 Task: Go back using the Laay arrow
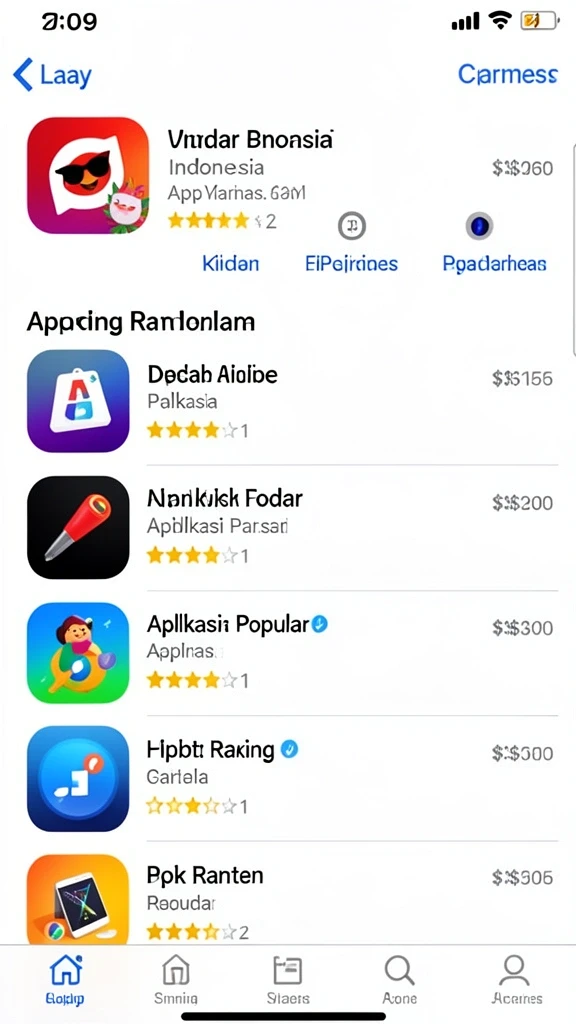pos(52,74)
